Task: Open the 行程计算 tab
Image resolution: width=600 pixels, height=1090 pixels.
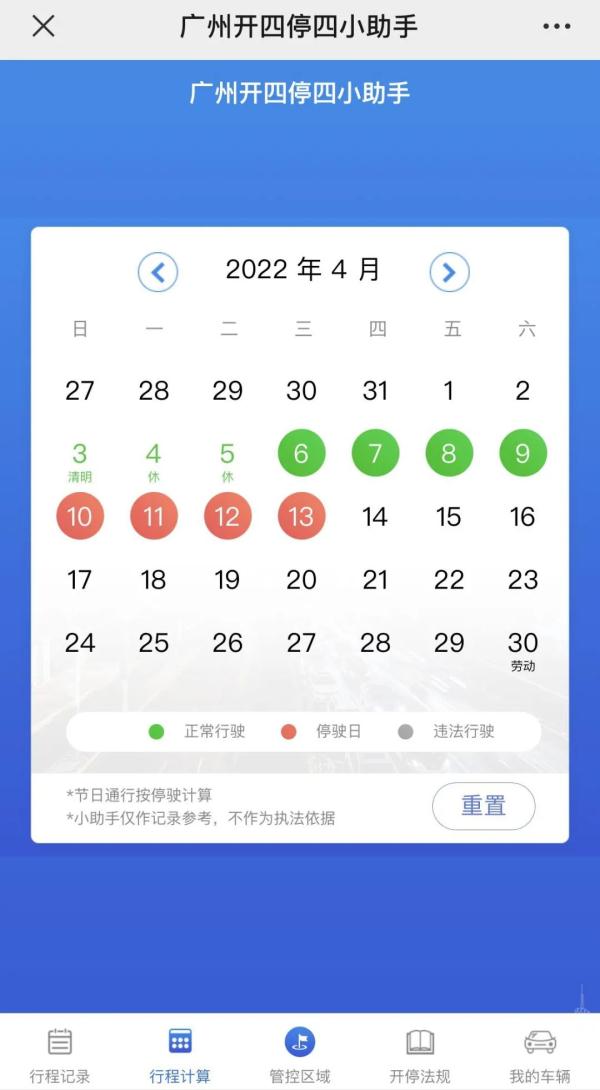Action: coord(180,1055)
